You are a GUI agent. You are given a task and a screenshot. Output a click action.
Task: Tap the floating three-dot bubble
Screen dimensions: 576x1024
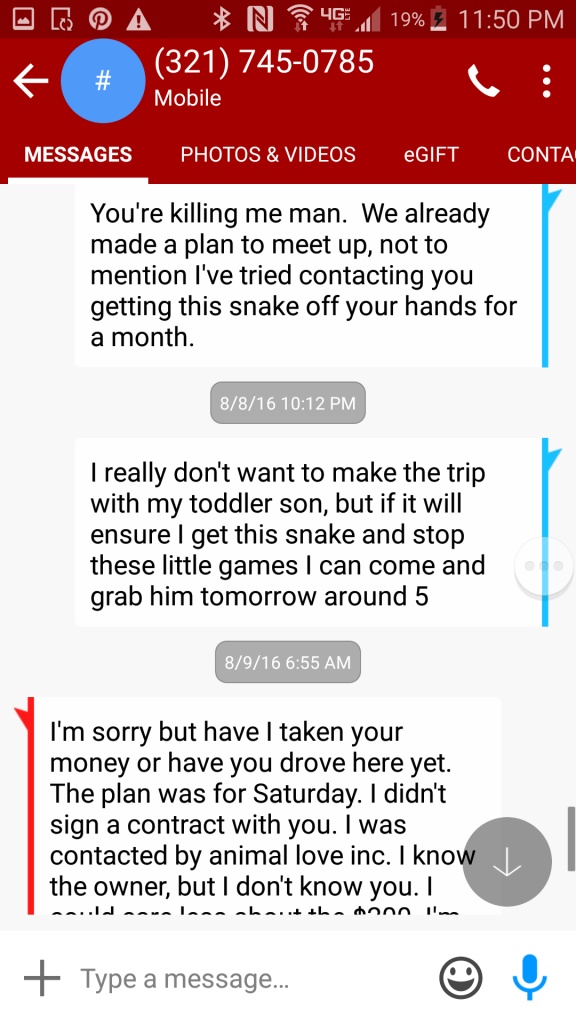pos(543,566)
